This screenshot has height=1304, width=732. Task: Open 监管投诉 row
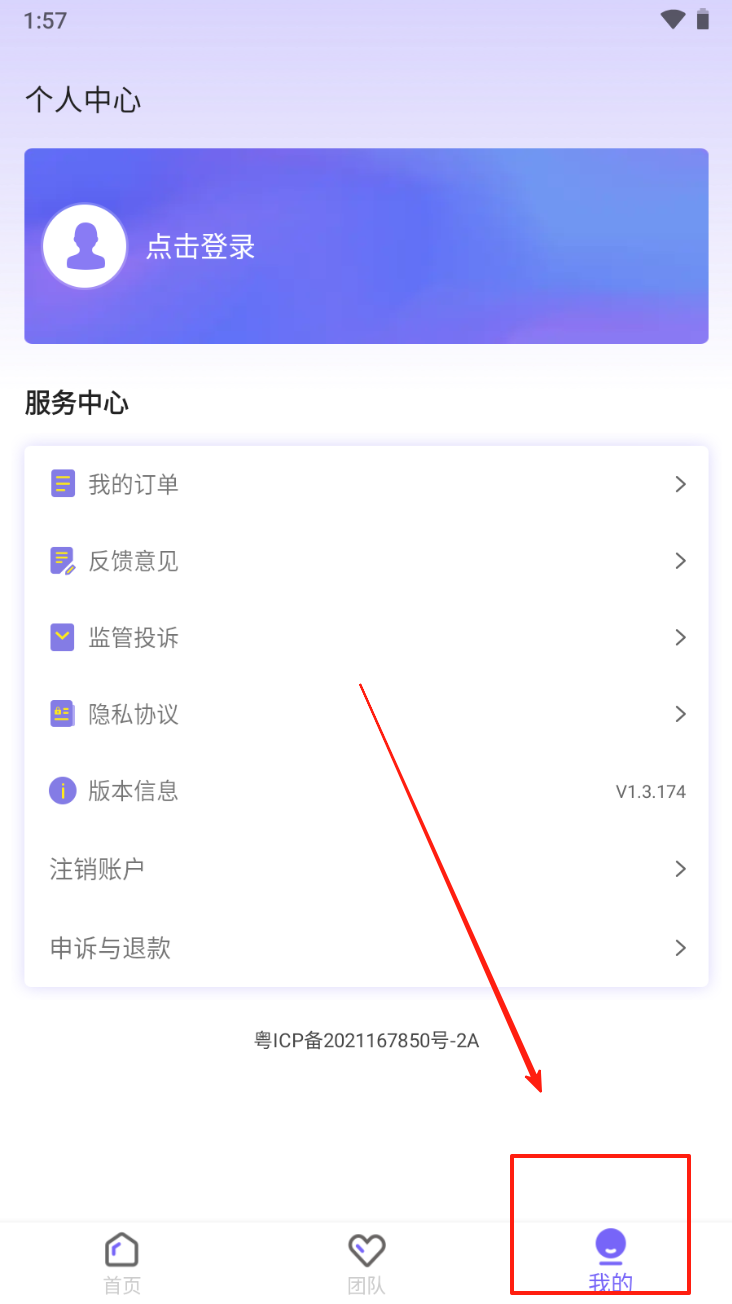(x=366, y=638)
